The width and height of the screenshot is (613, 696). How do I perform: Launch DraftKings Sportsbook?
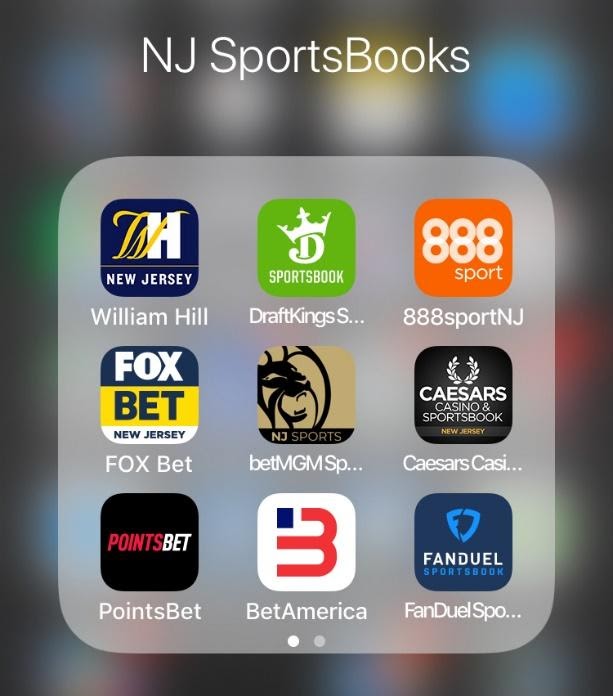(306, 248)
